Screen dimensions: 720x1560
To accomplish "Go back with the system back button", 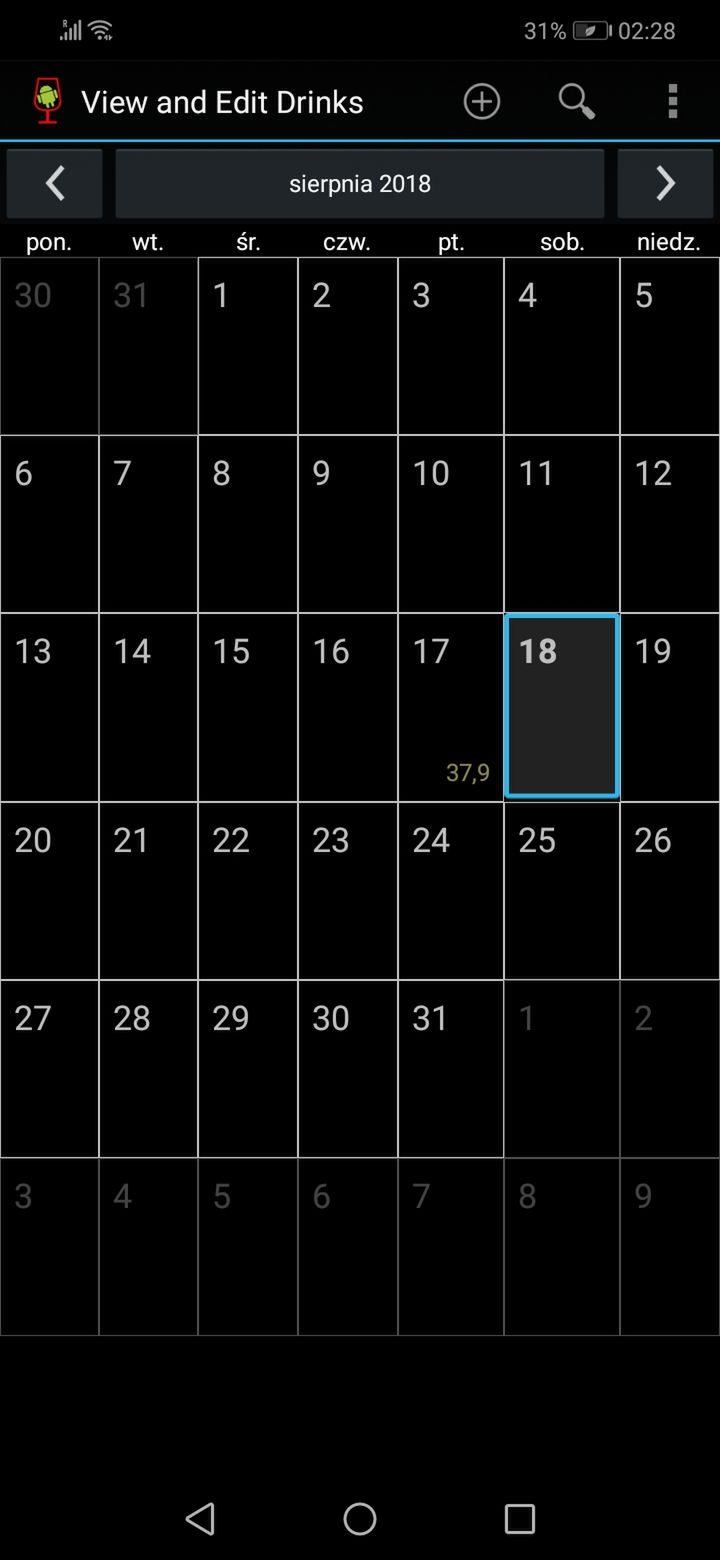I will click(200, 1518).
